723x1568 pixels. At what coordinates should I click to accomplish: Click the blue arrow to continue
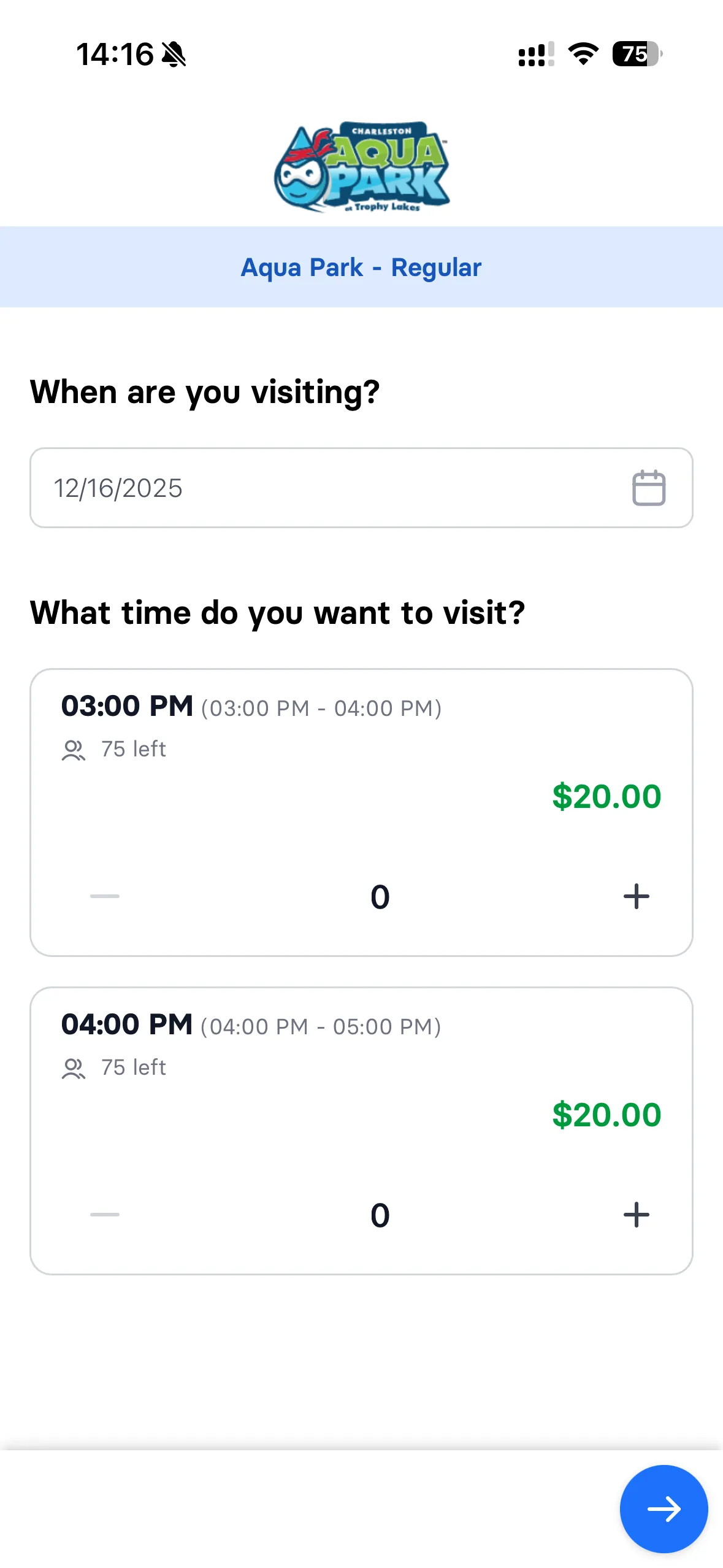664,1508
